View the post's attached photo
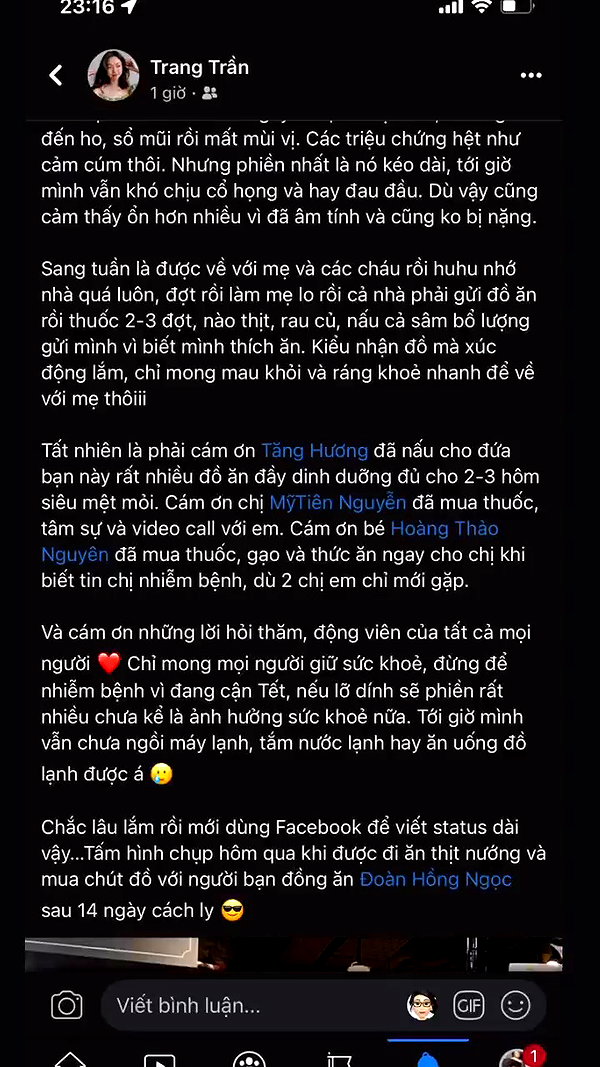This screenshot has height=1067, width=600. pos(294,954)
